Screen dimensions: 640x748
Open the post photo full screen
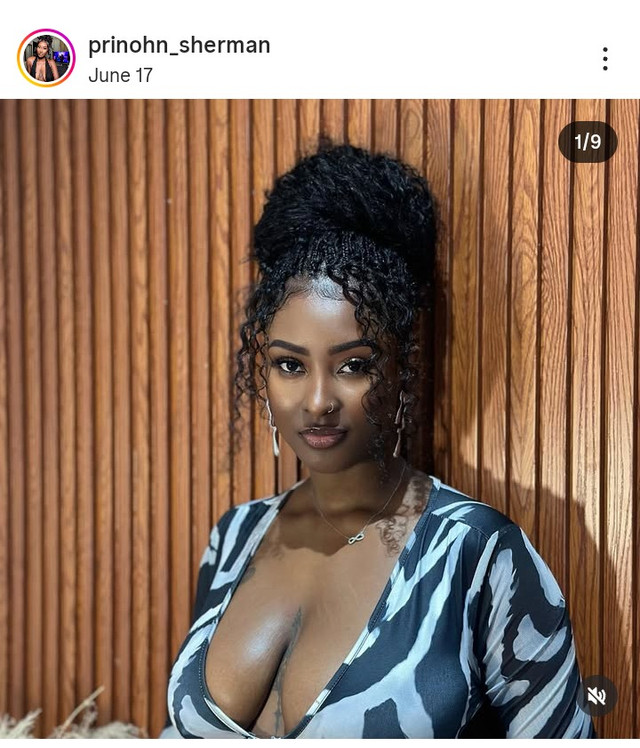(x=320, y=420)
